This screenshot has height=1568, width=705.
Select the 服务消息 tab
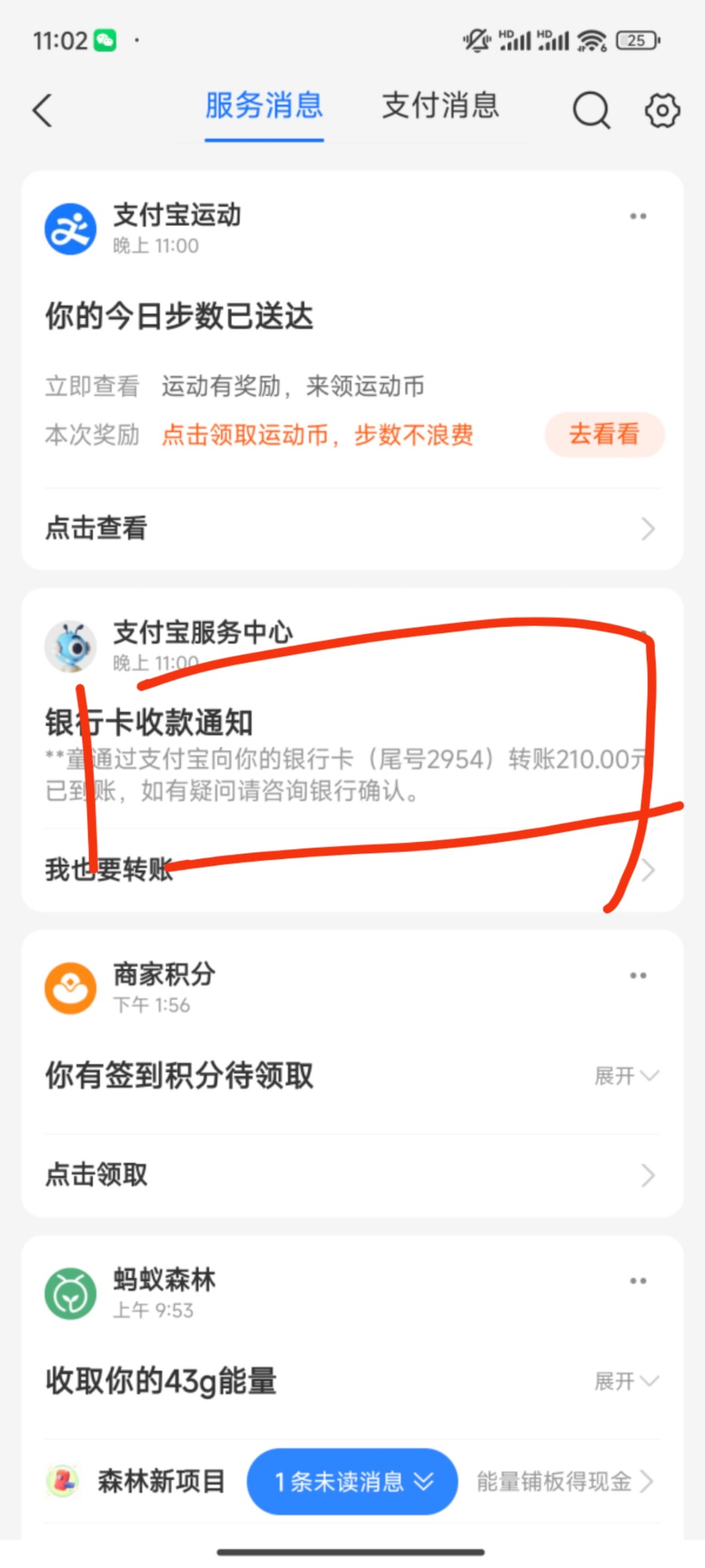tap(264, 106)
